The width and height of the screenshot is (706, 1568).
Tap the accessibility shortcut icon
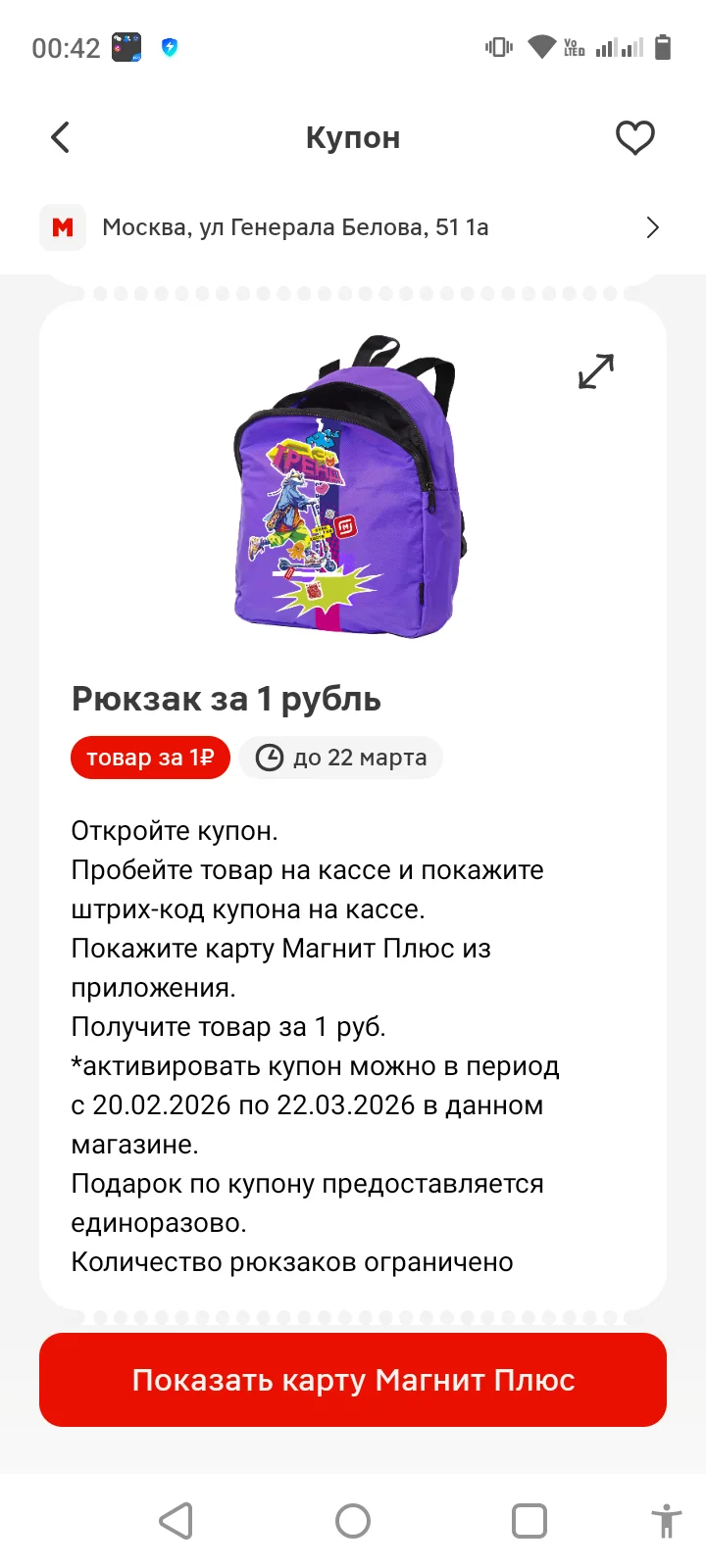pyautogui.click(x=666, y=1522)
